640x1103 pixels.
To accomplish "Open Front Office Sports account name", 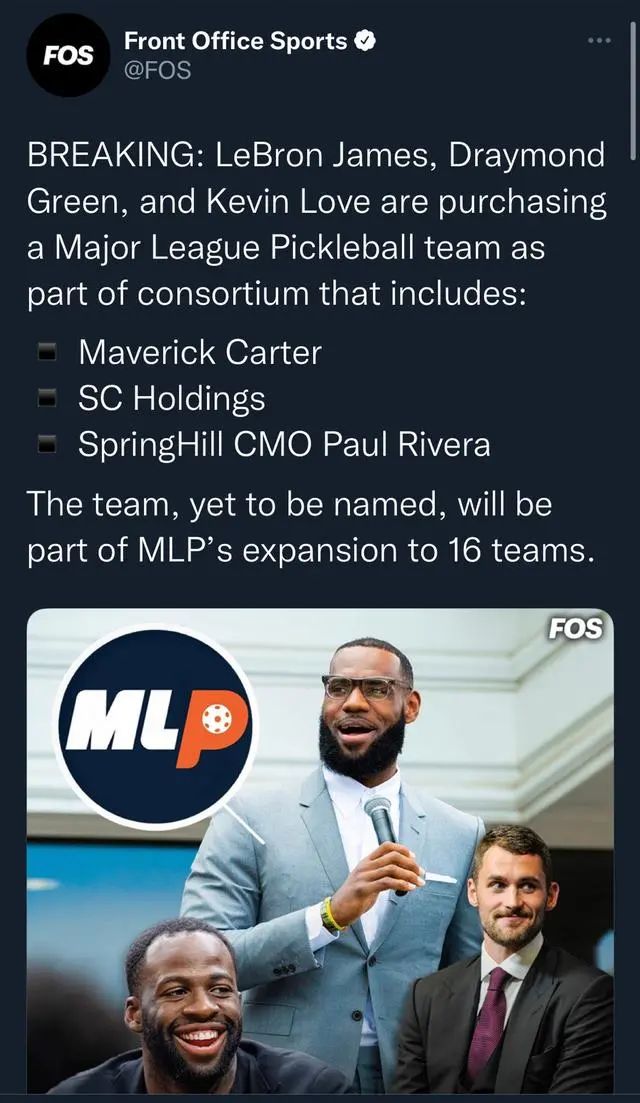I will [236, 41].
